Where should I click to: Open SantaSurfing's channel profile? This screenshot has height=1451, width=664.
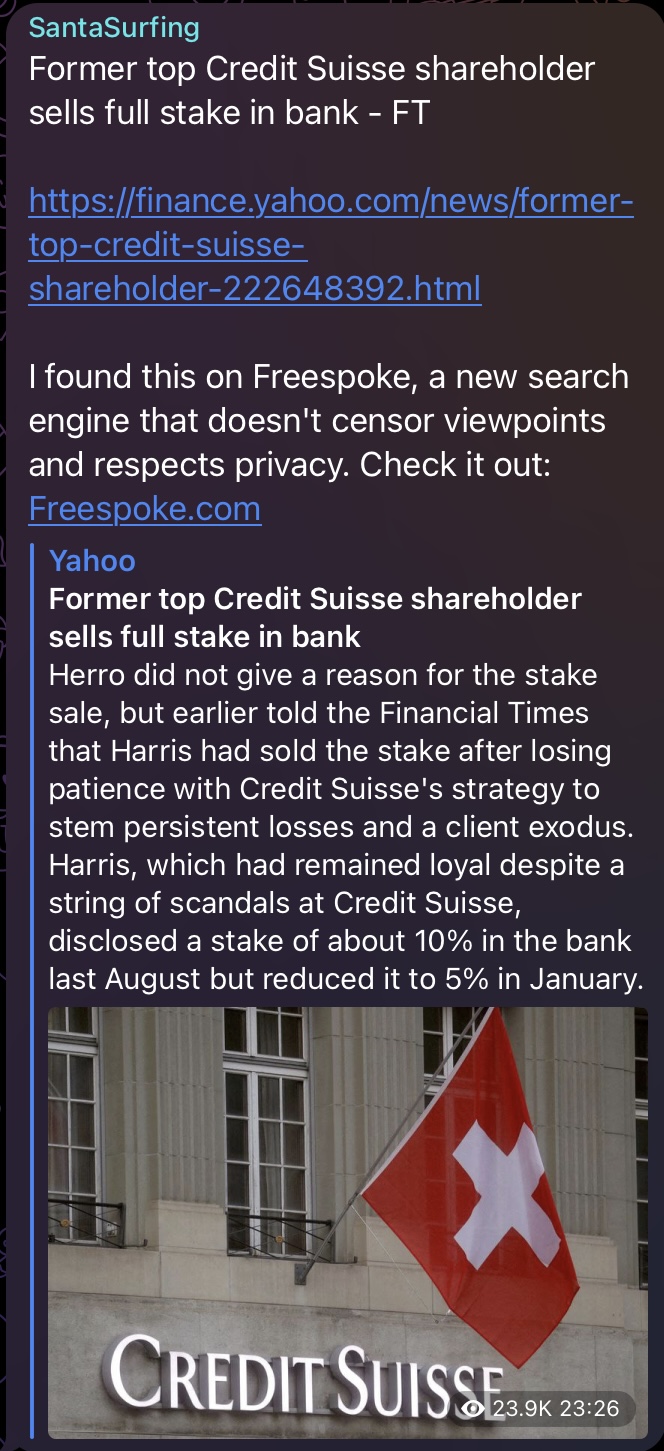pos(114,27)
